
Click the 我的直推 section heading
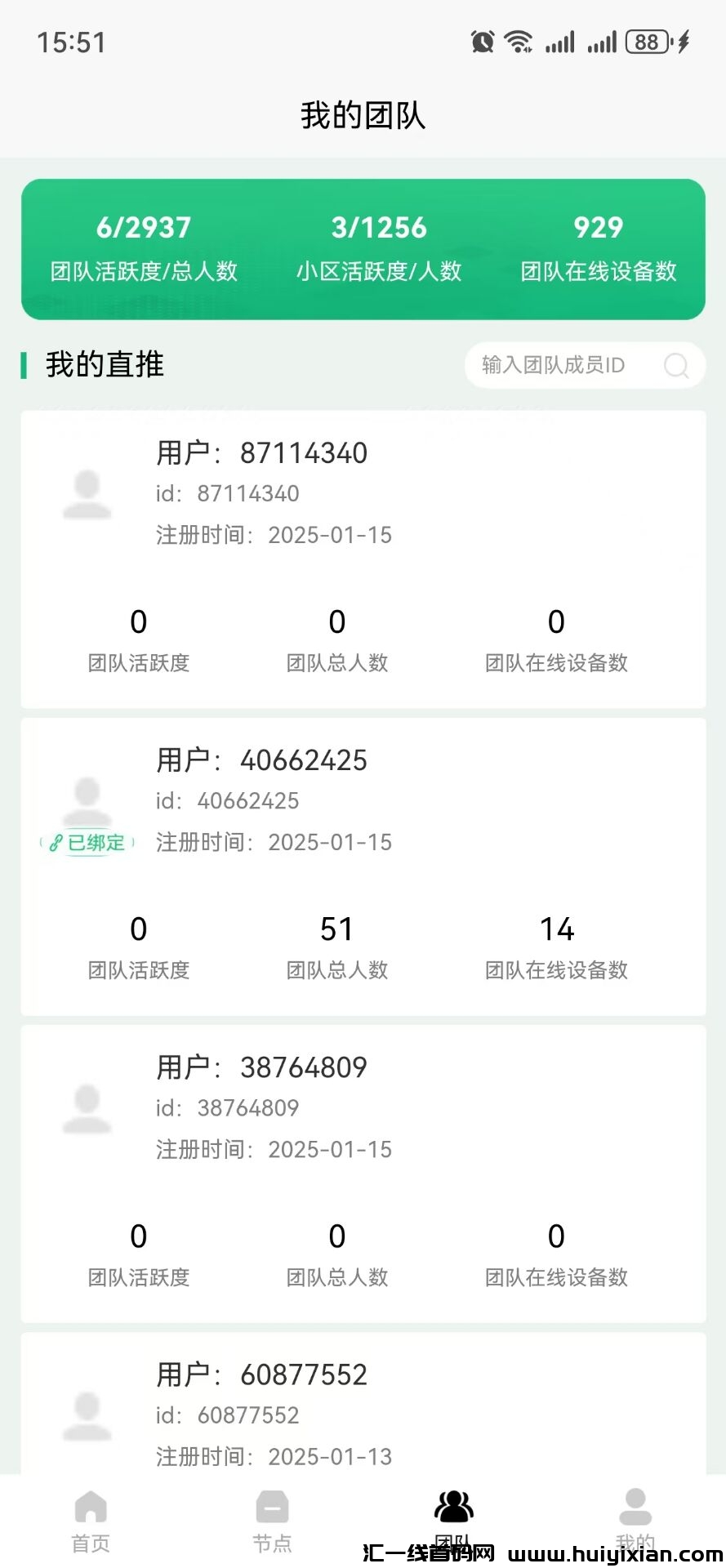coord(103,366)
